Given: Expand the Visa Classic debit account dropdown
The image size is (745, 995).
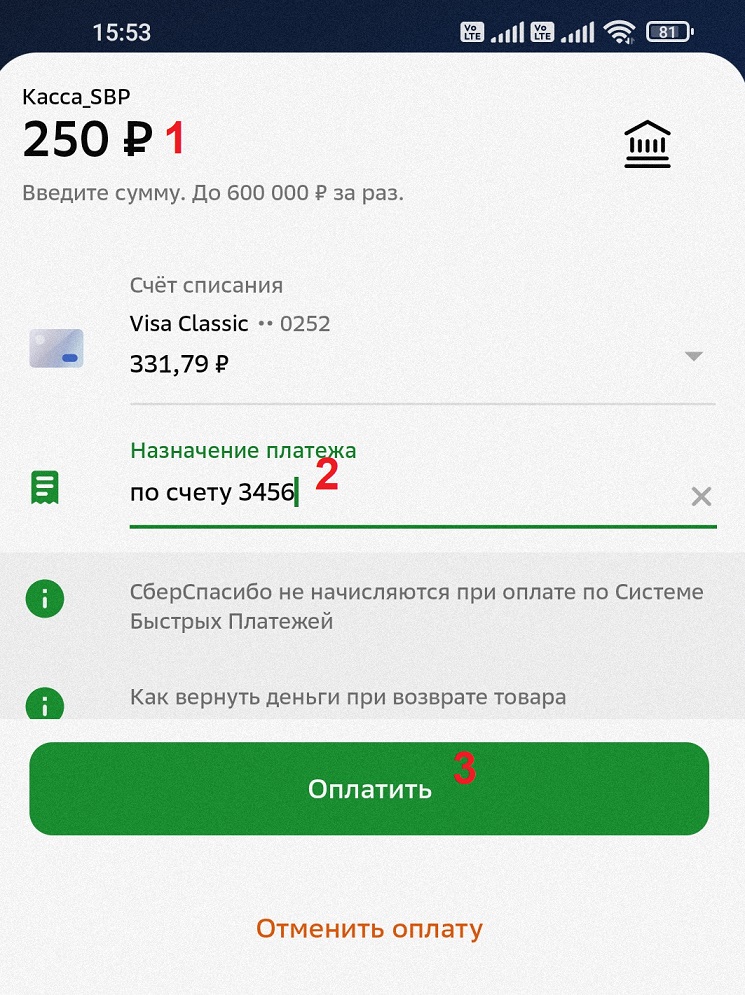Looking at the screenshot, I should pyautogui.click(x=694, y=356).
